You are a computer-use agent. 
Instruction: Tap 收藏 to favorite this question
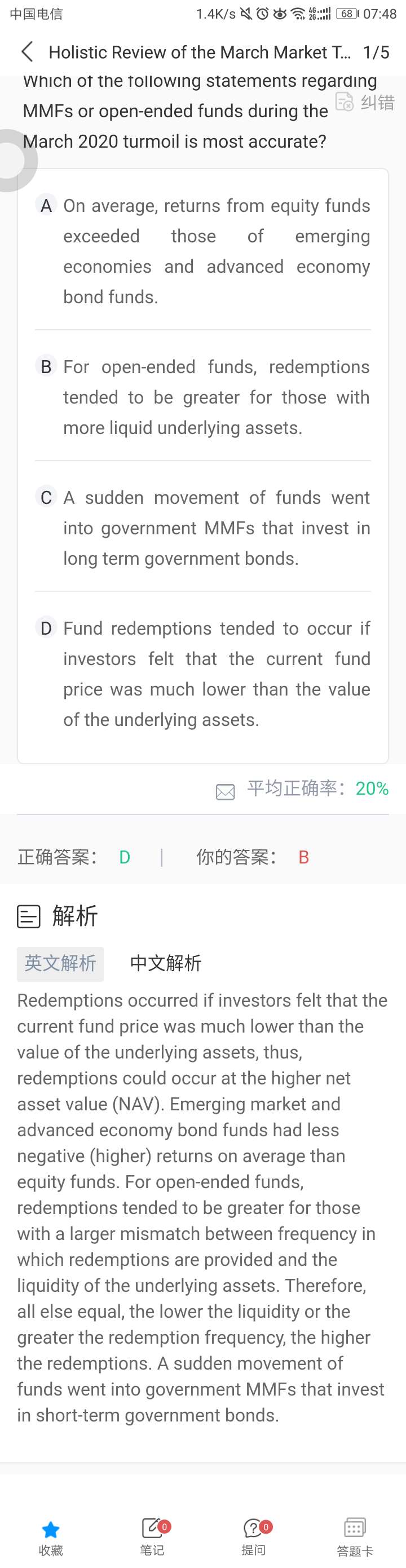pyautogui.click(x=51, y=1537)
